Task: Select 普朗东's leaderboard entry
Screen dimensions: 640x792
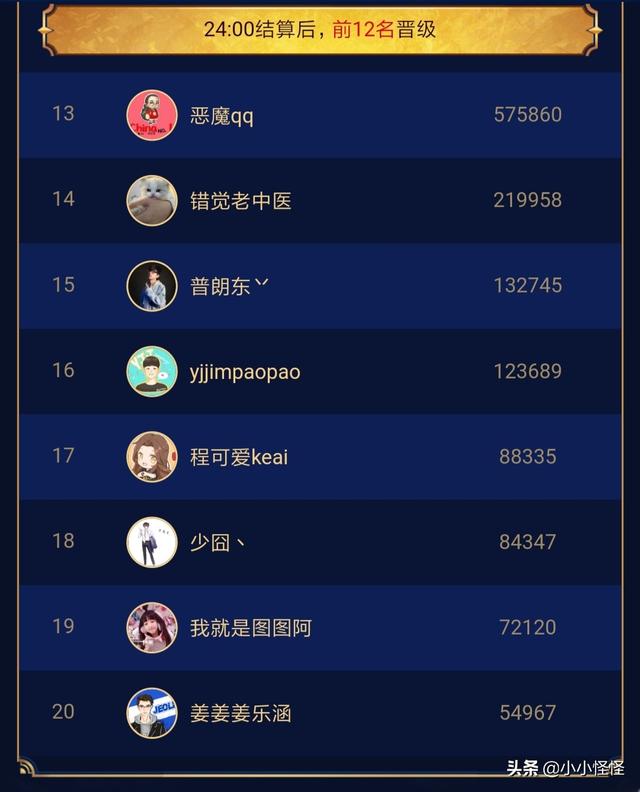Action: click(x=320, y=286)
